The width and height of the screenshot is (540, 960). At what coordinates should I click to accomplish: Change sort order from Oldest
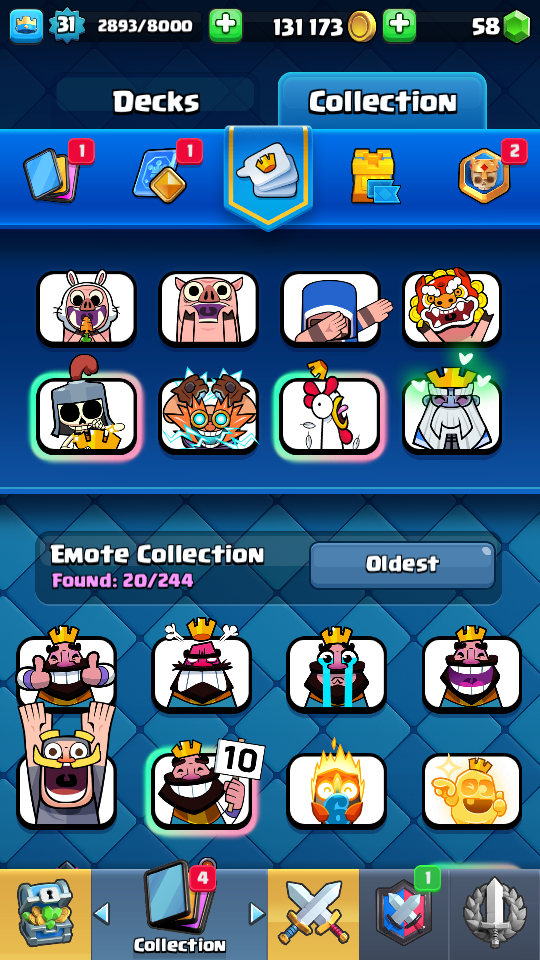click(402, 564)
